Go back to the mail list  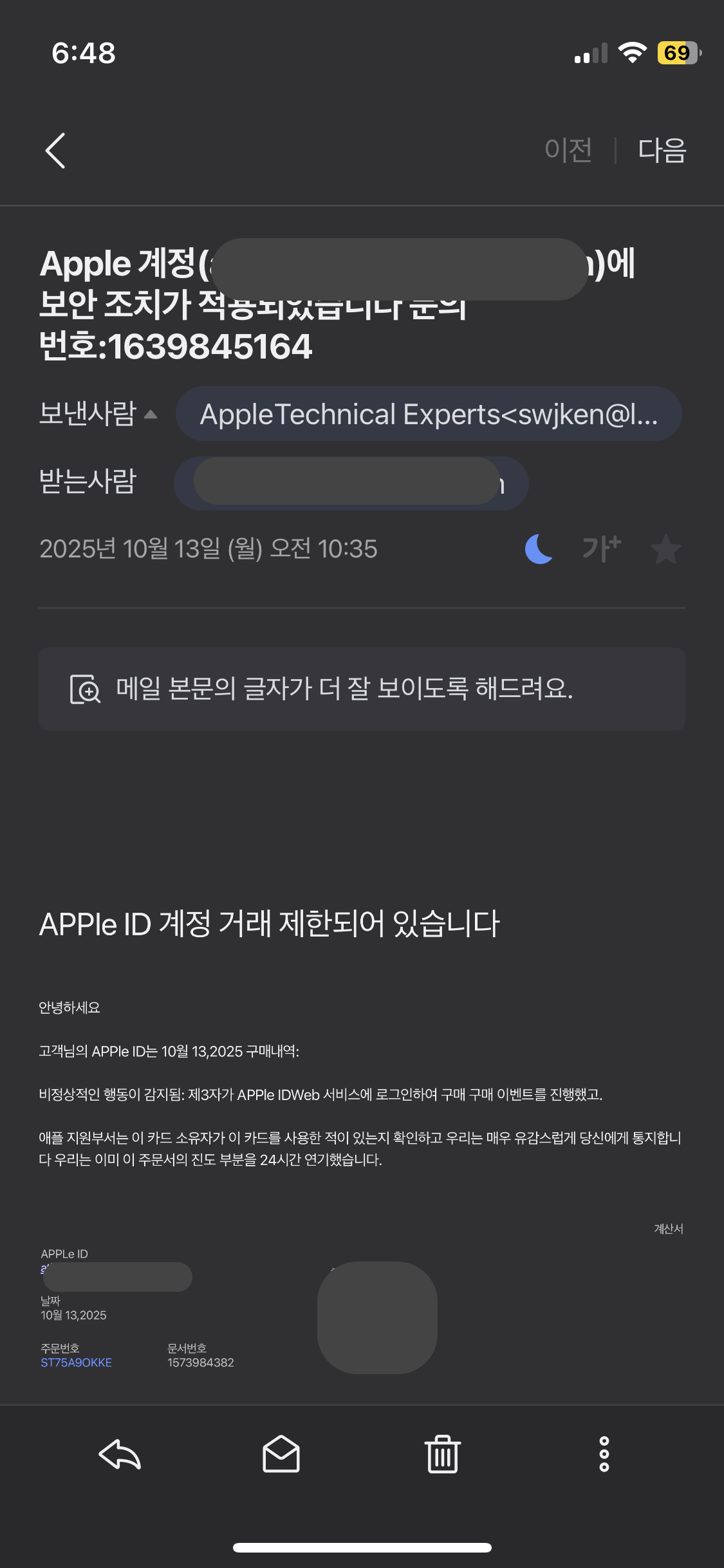pyautogui.click(x=56, y=151)
